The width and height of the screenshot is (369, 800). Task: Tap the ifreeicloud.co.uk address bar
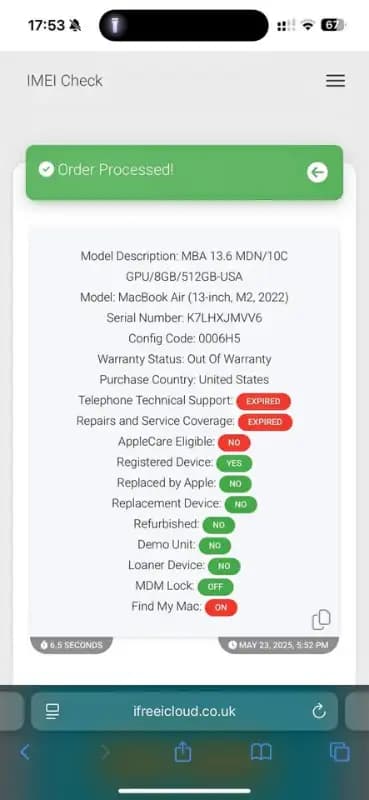[184, 711]
